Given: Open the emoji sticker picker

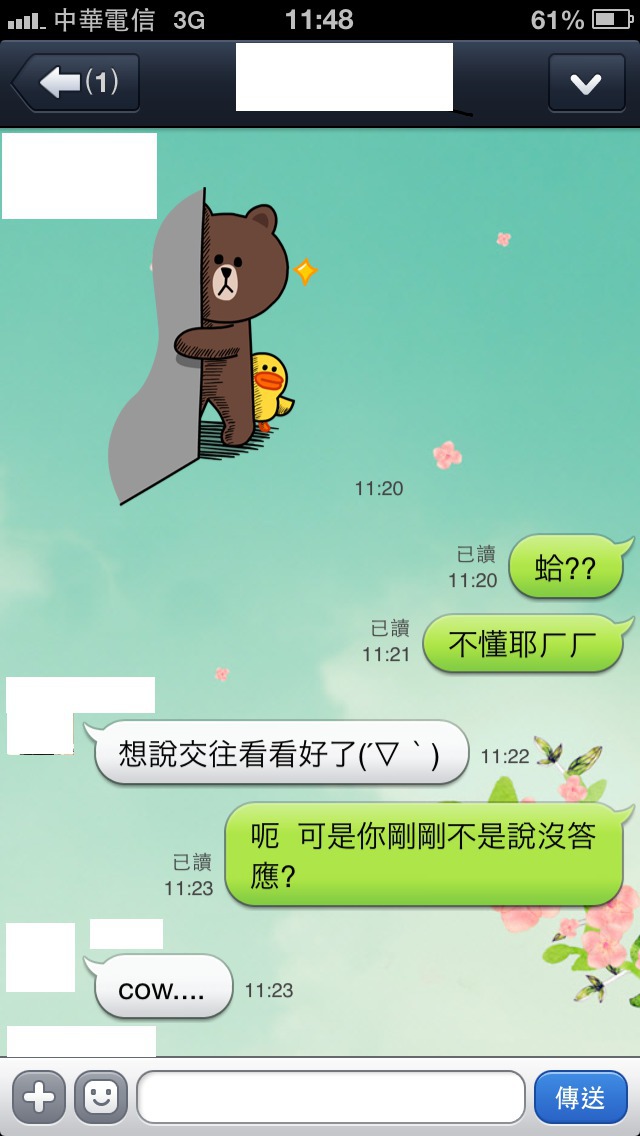Looking at the screenshot, I should tap(101, 1097).
